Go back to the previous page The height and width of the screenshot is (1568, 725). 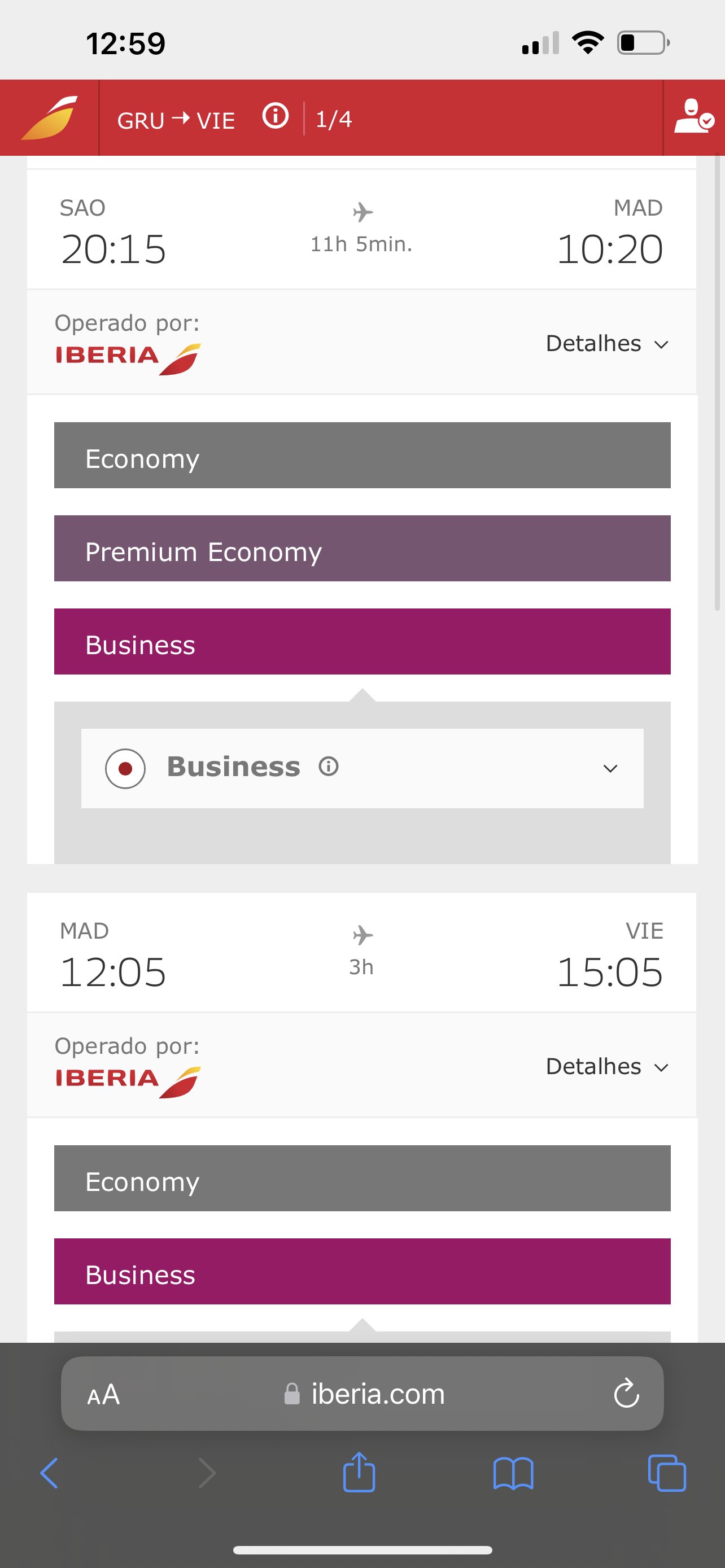click(49, 1473)
